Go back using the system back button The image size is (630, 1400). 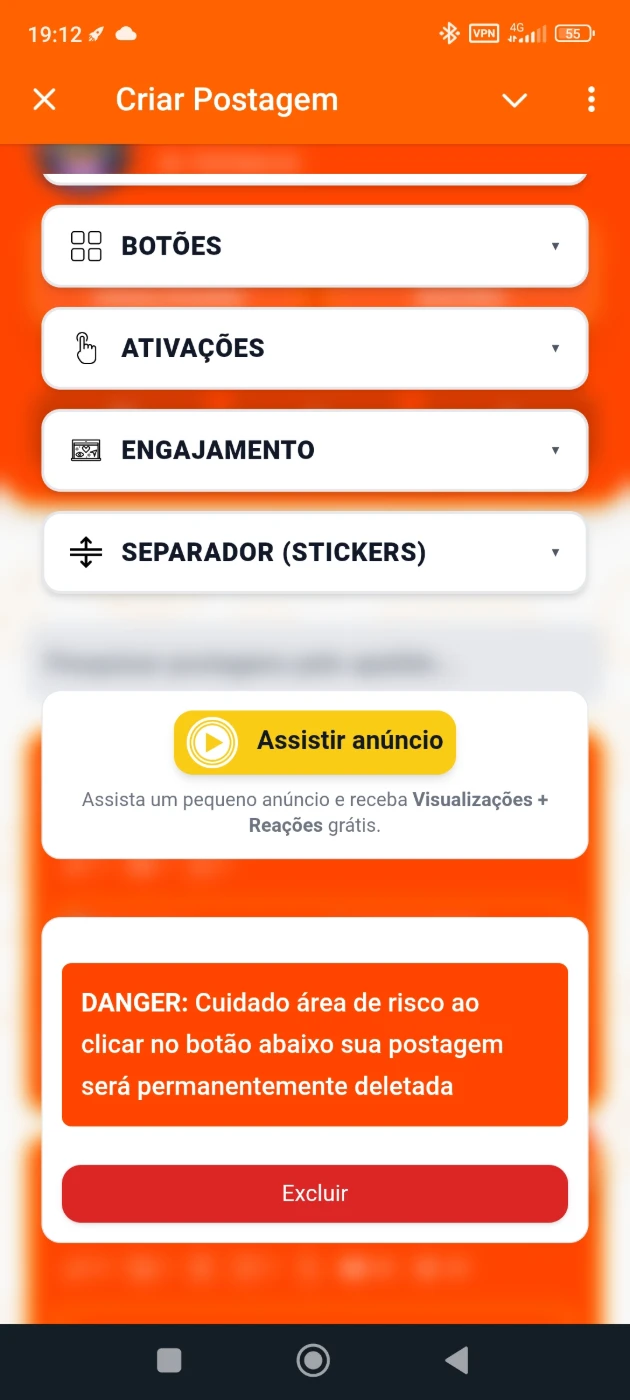457,1360
